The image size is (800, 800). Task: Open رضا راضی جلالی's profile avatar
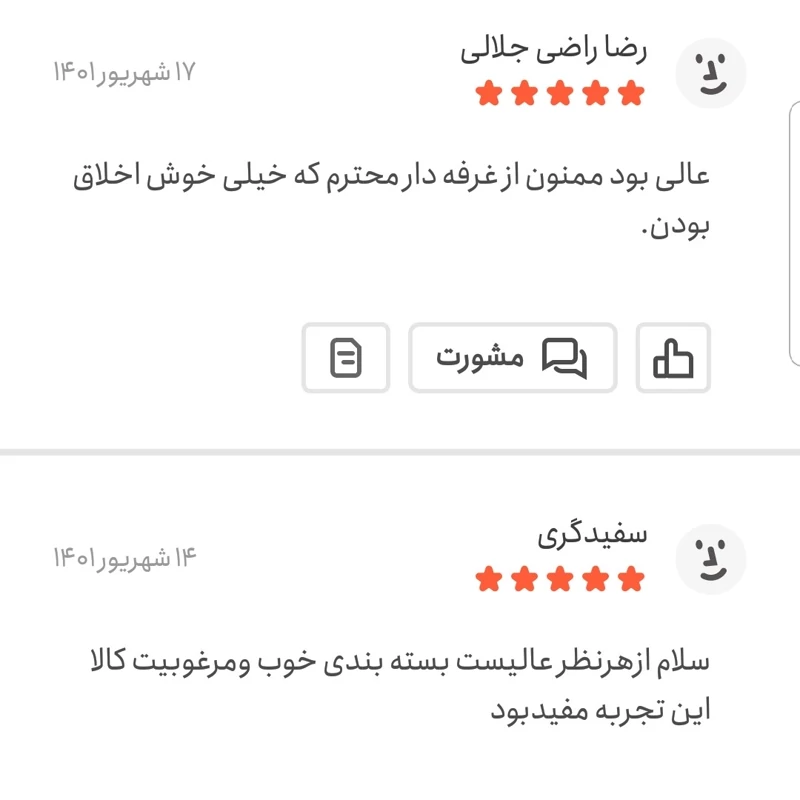711,73
